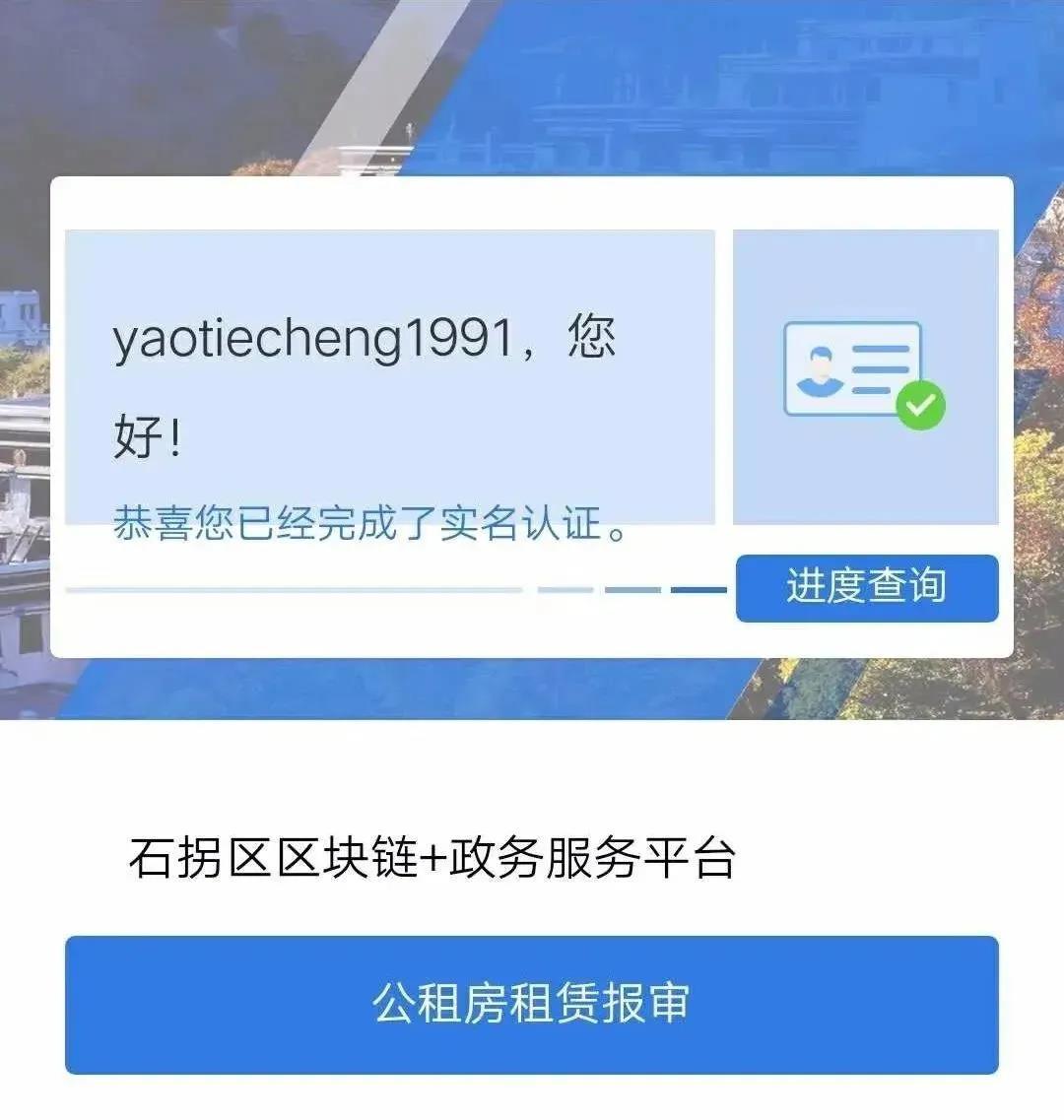Open 公租房租赁报审 service
Viewport: 1064px width, 1120px height.
(x=531, y=1004)
